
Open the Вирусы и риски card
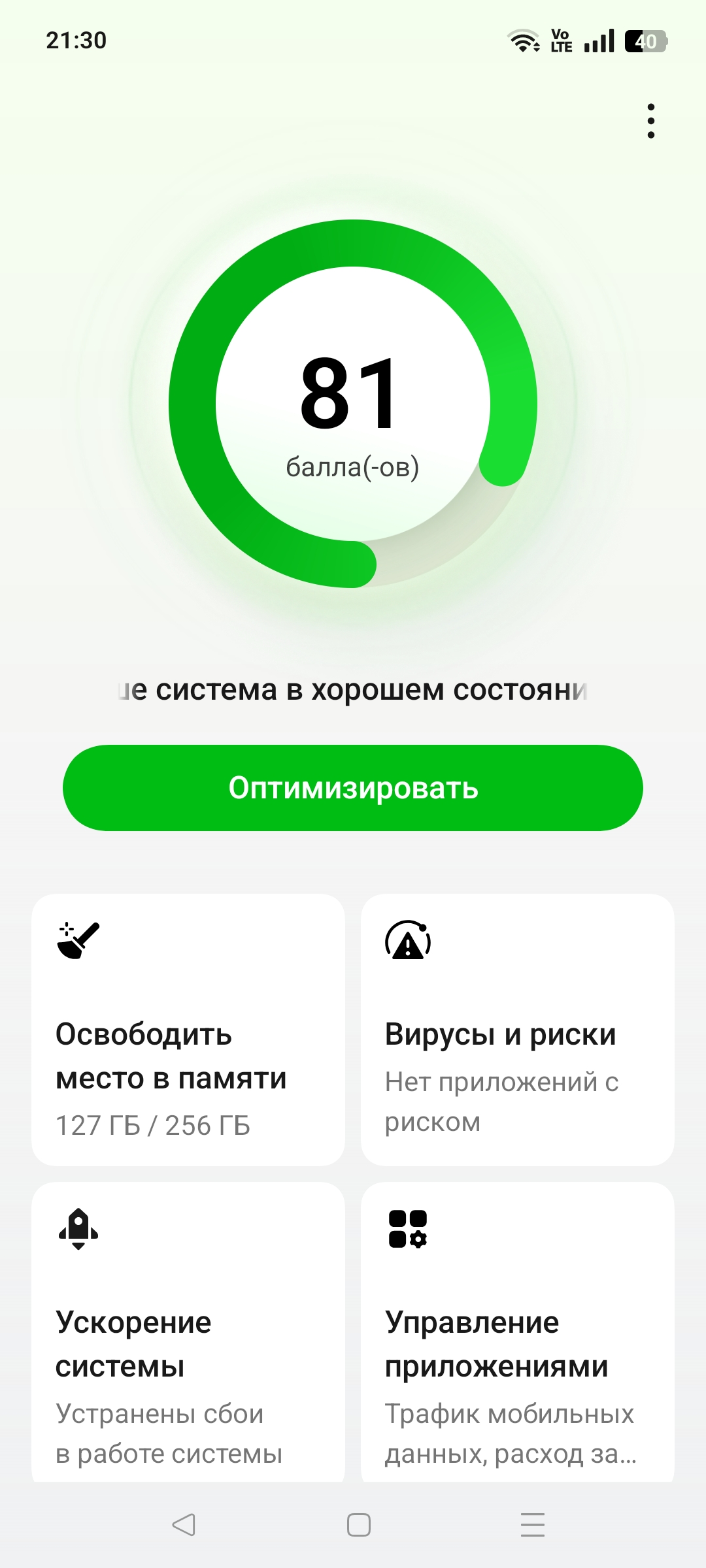click(x=518, y=1030)
